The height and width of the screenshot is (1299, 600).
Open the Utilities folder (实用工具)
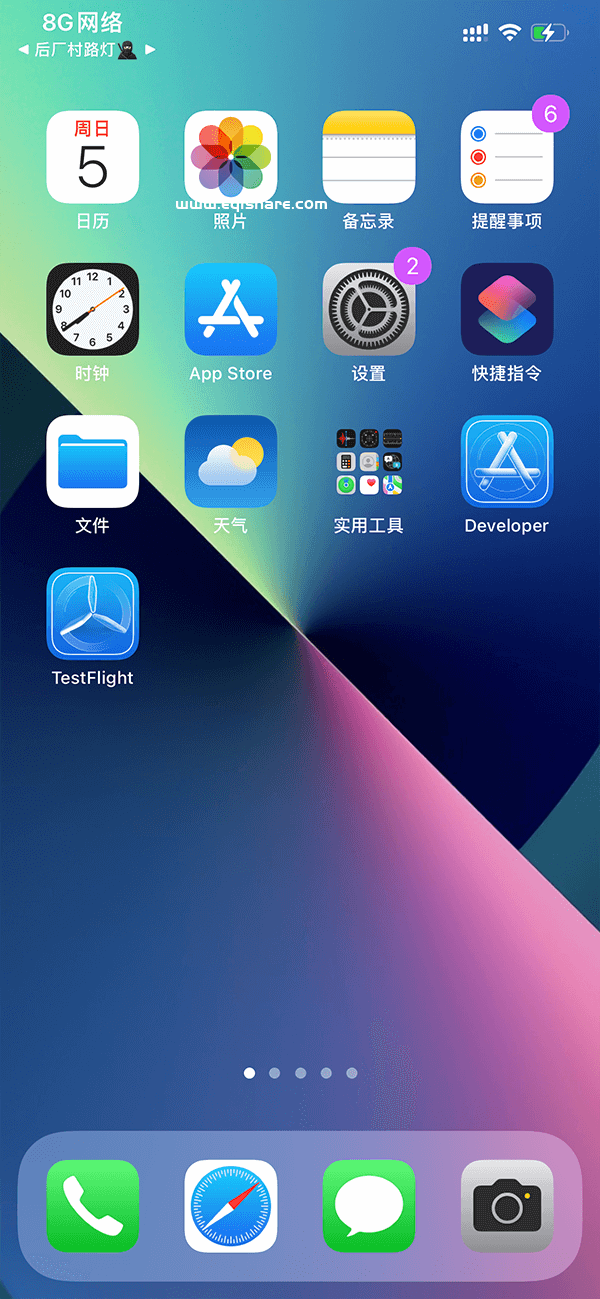(369, 461)
